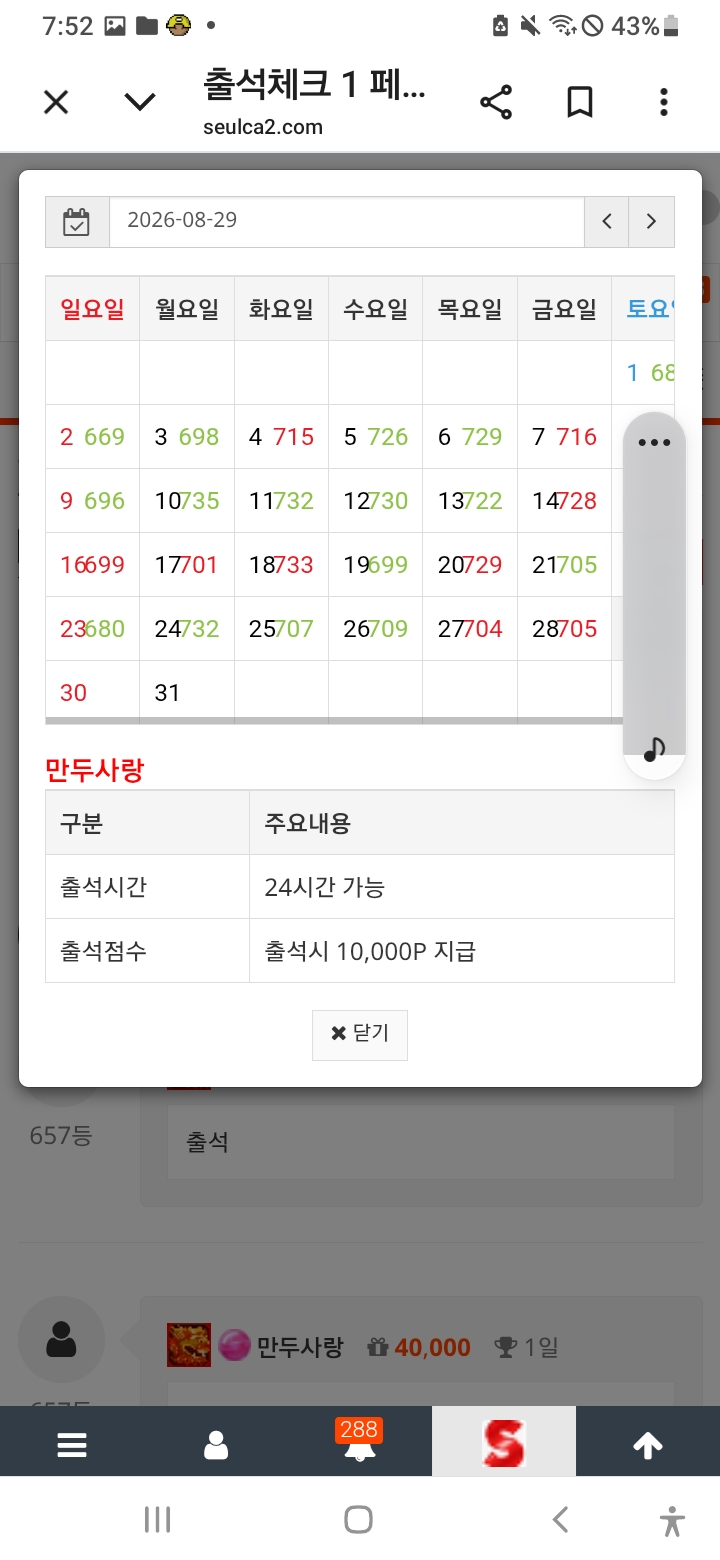
Task: Open the floating panel's three-dot menu
Action: (x=654, y=442)
